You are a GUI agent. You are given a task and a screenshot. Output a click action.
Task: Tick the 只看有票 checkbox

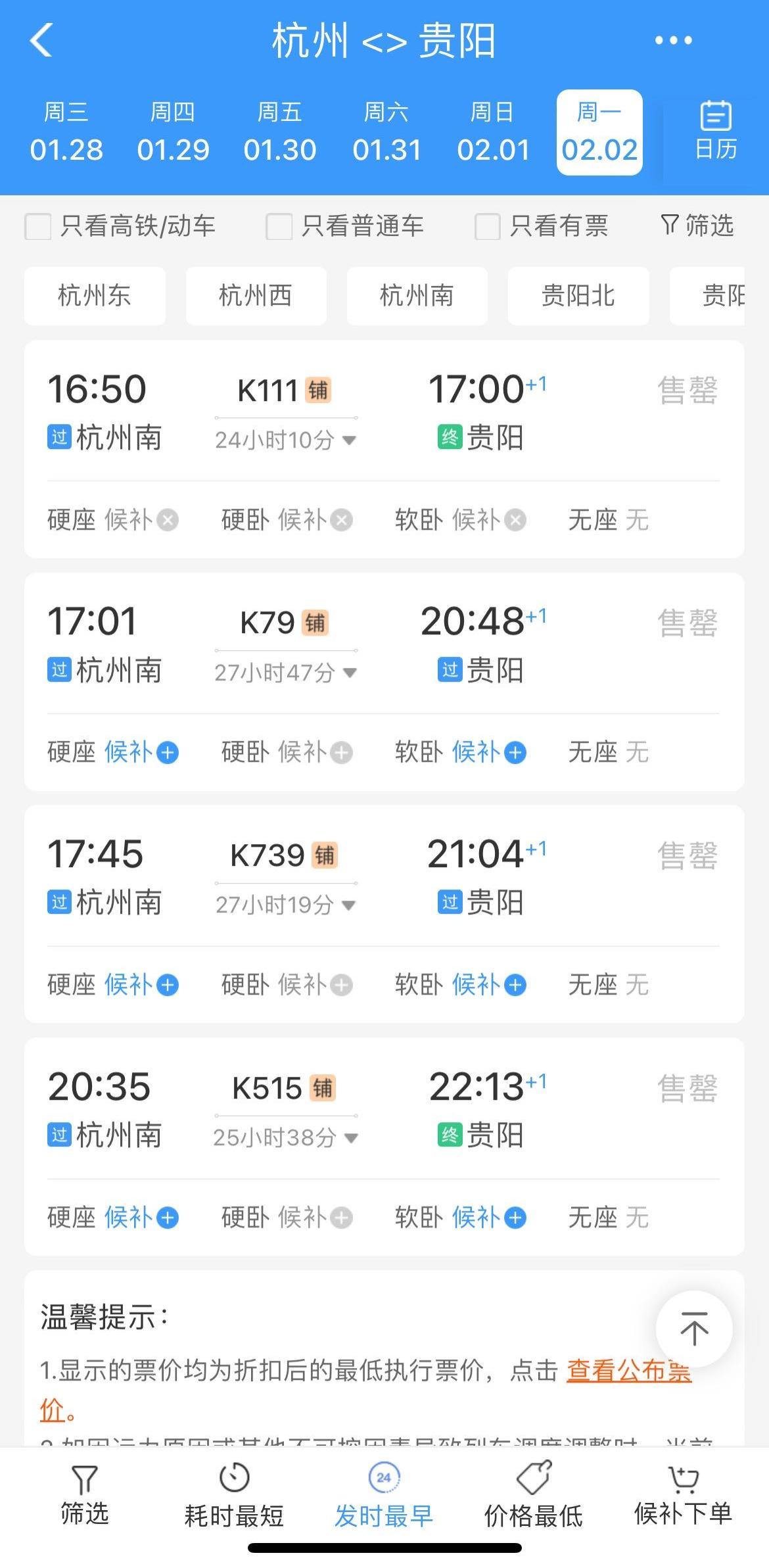487,227
